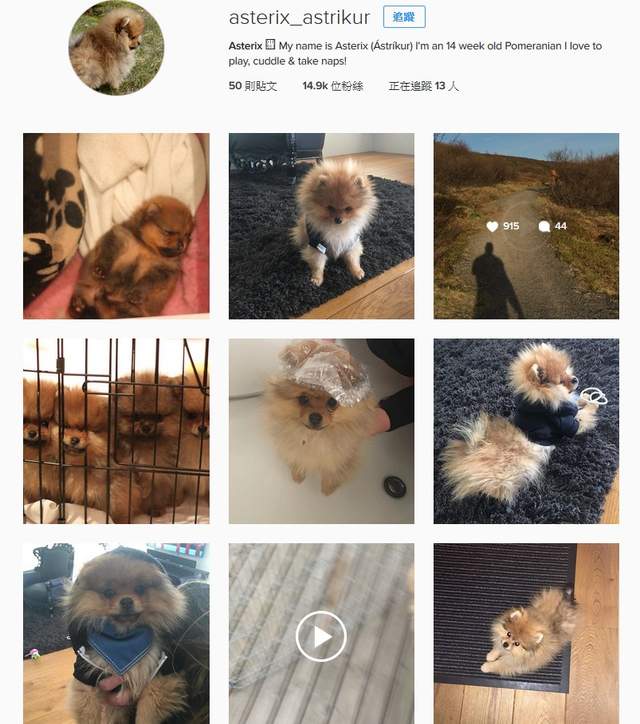Image resolution: width=640 pixels, height=724 pixels.
Task: Open the puppies in a wire crate post
Action: click(x=116, y=431)
